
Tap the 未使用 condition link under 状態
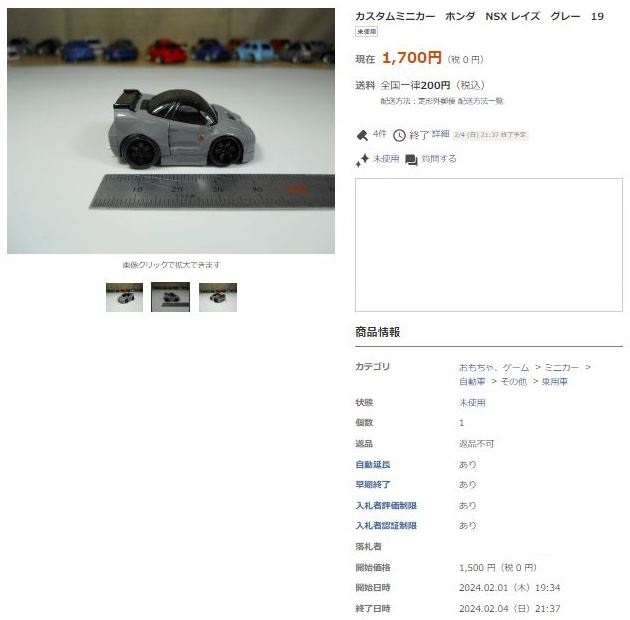pos(472,402)
